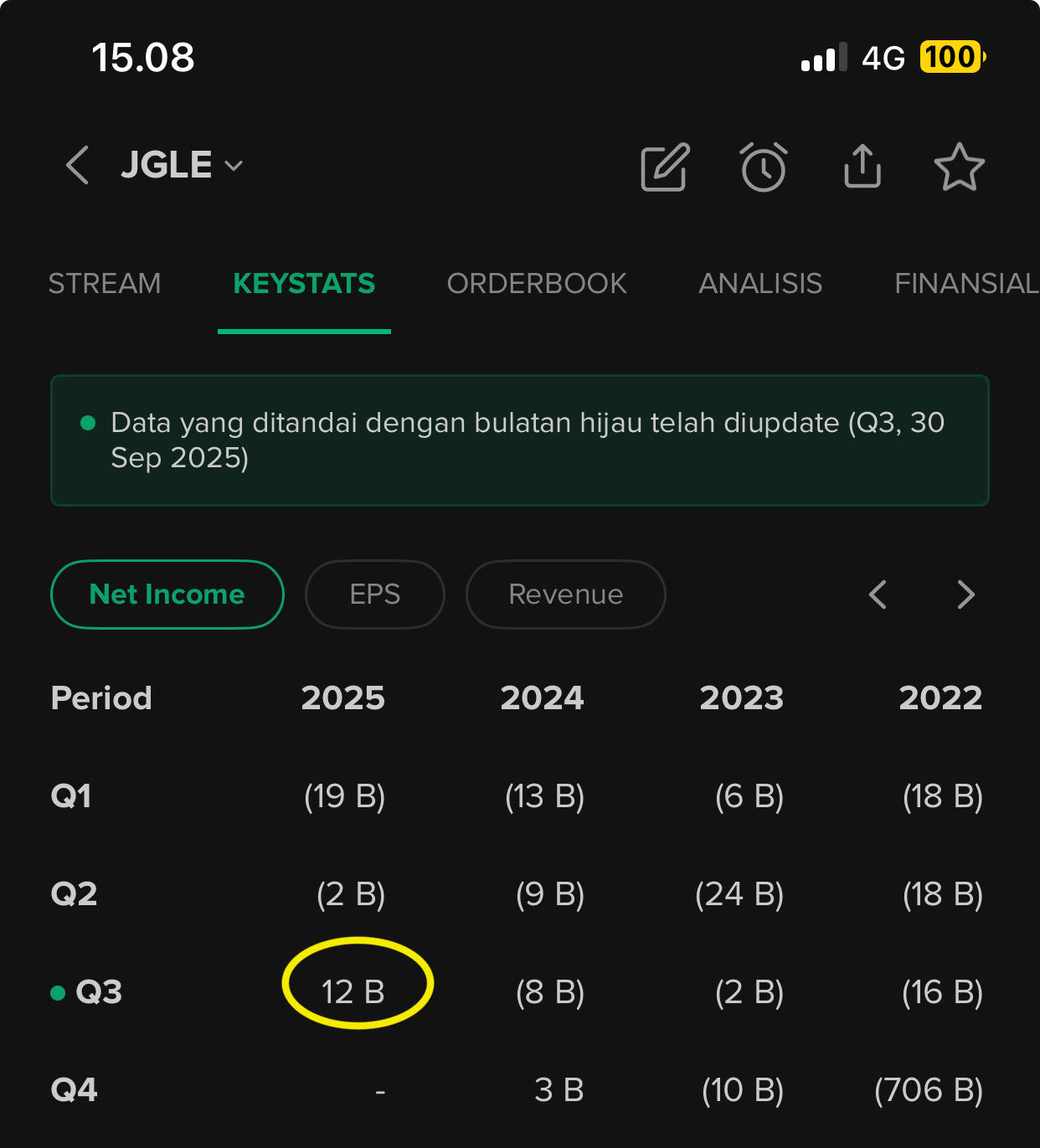Switch to the STREAM tab
The height and width of the screenshot is (1148, 1040).
click(105, 284)
